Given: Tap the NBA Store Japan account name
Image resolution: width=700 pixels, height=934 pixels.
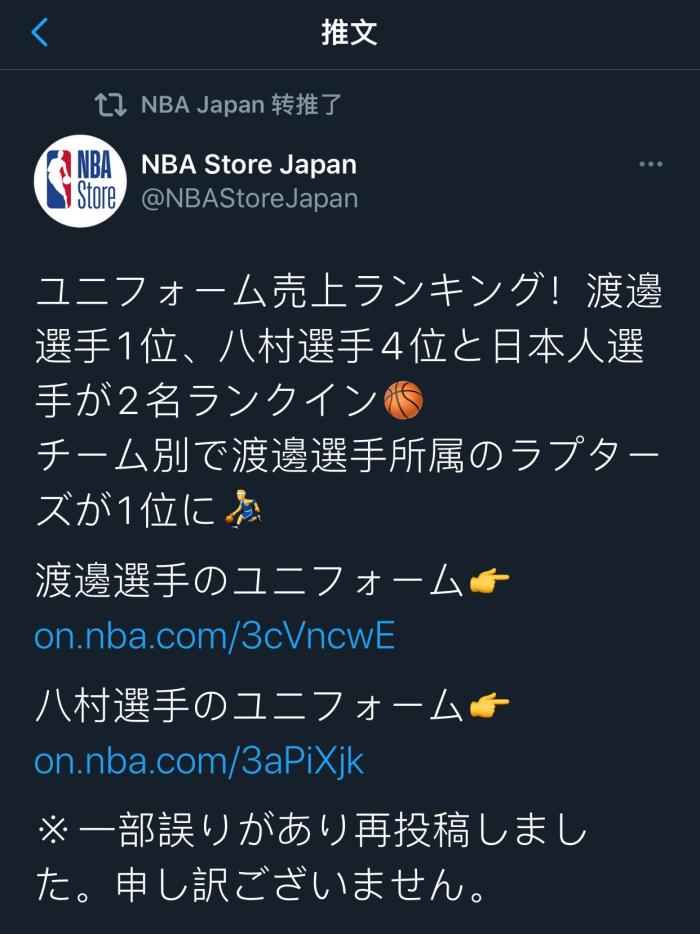Looking at the screenshot, I should [248, 164].
